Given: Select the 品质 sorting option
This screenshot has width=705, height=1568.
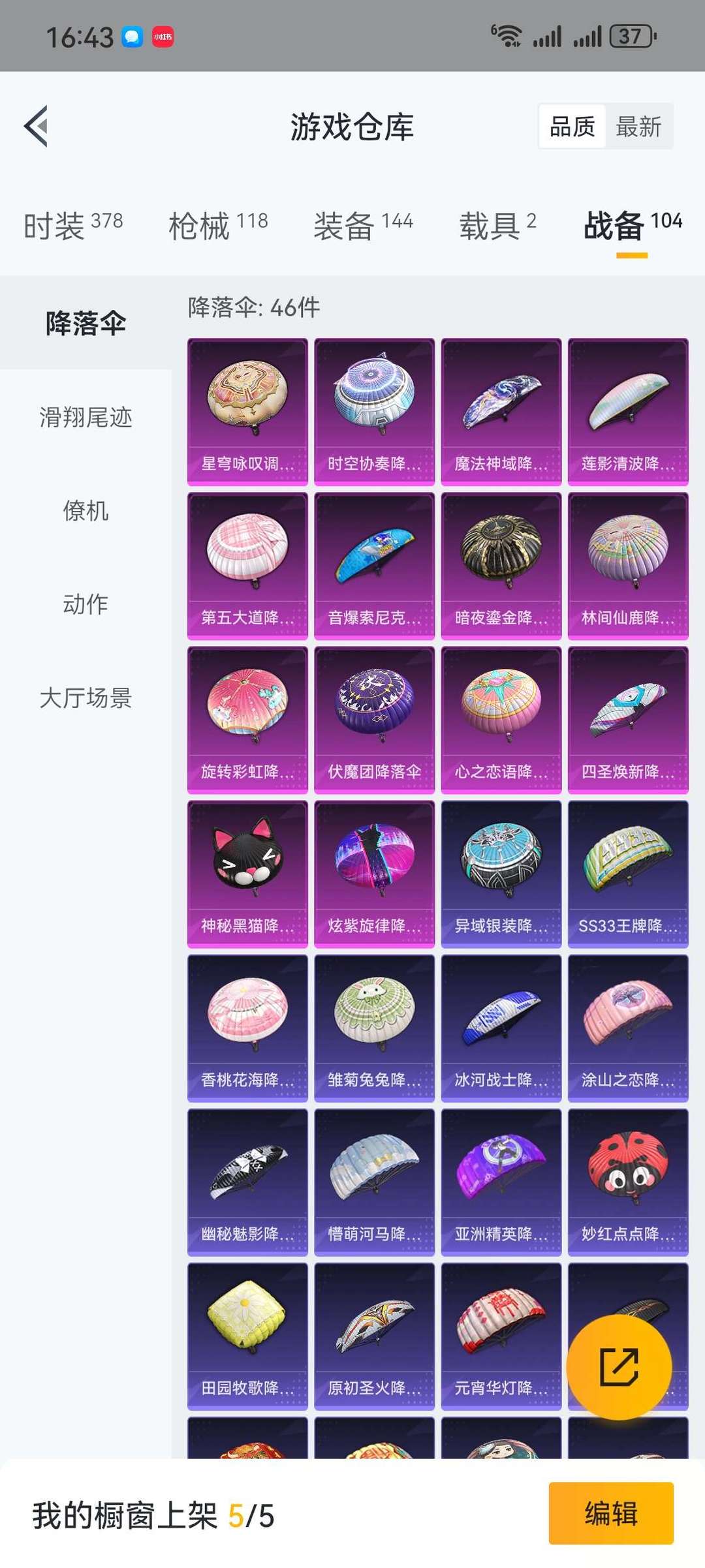Looking at the screenshot, I should (x=572, y=127).
